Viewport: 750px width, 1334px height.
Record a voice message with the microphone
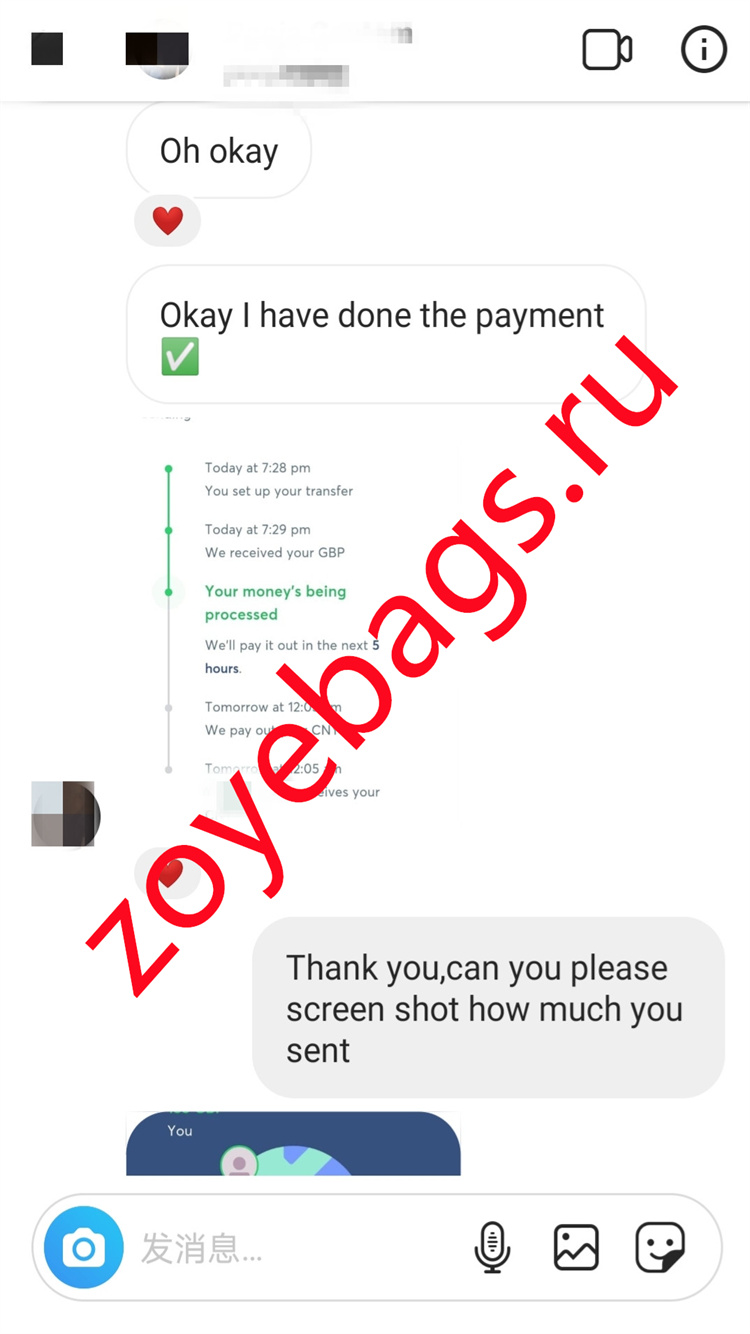[x=491, y=1248]
